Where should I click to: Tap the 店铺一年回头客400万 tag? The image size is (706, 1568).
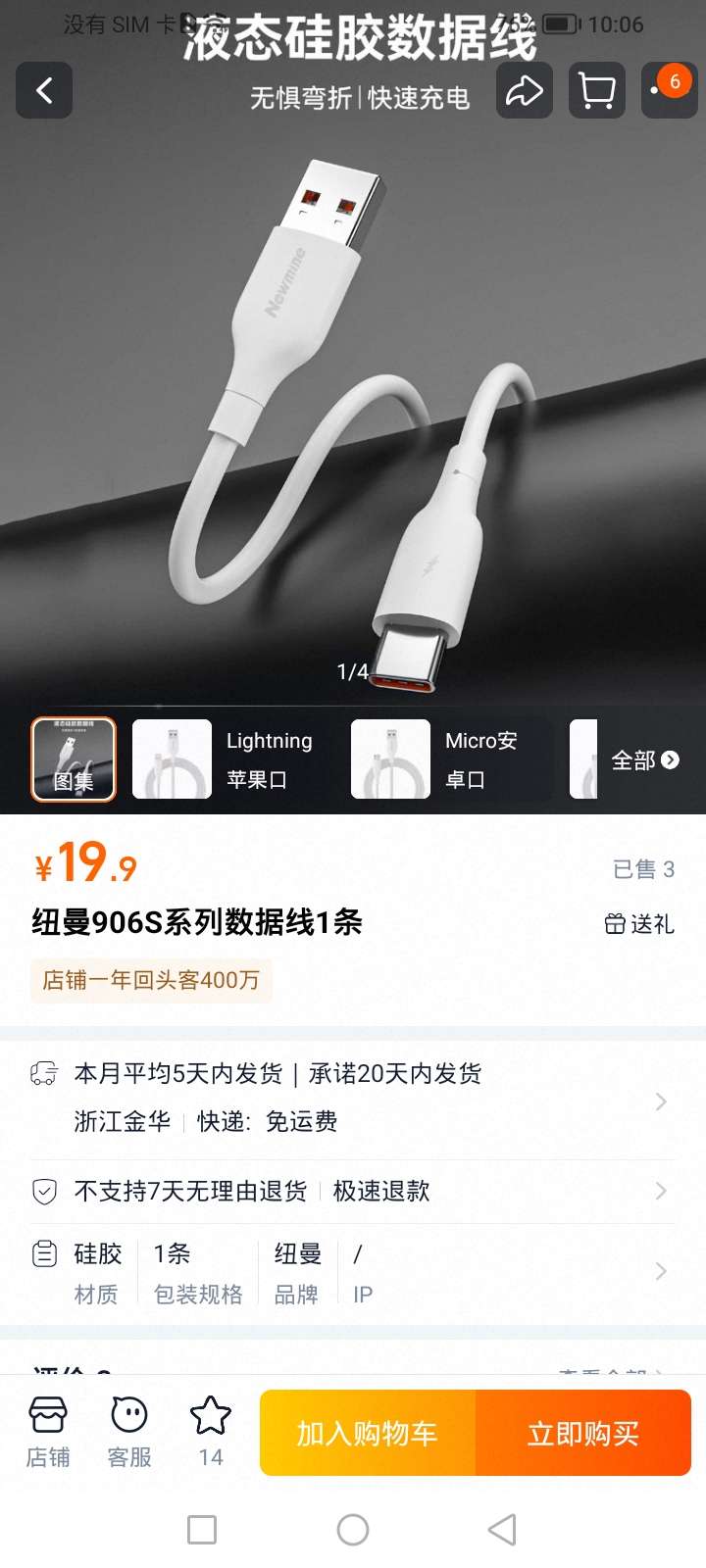(151, 980)
